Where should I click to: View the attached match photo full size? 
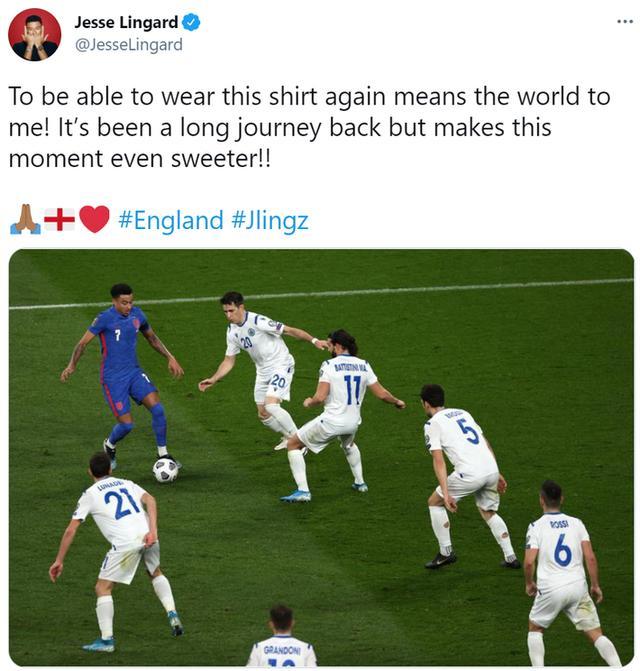point(321,457)
